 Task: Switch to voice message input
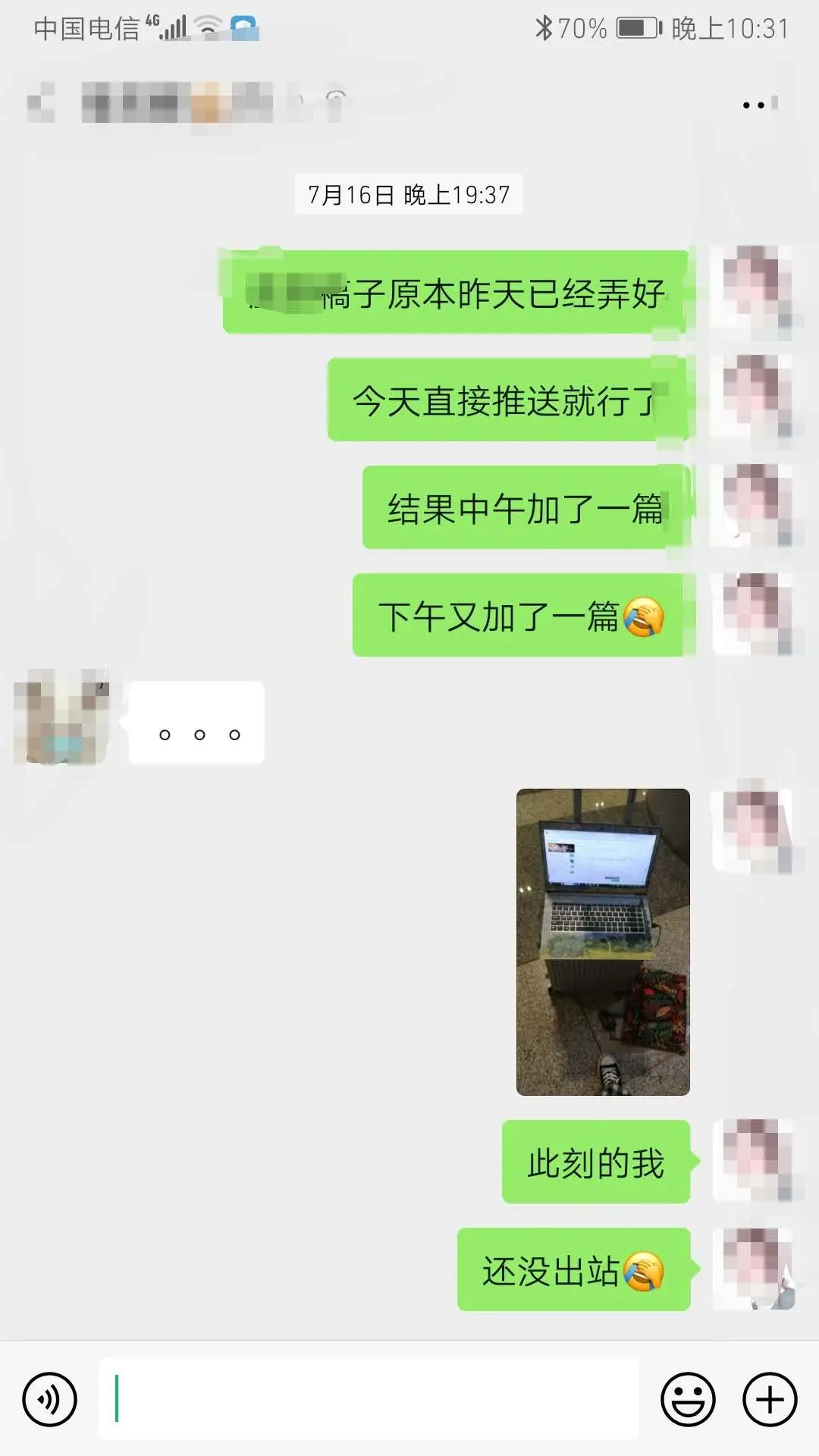(x=50, y=1399)
